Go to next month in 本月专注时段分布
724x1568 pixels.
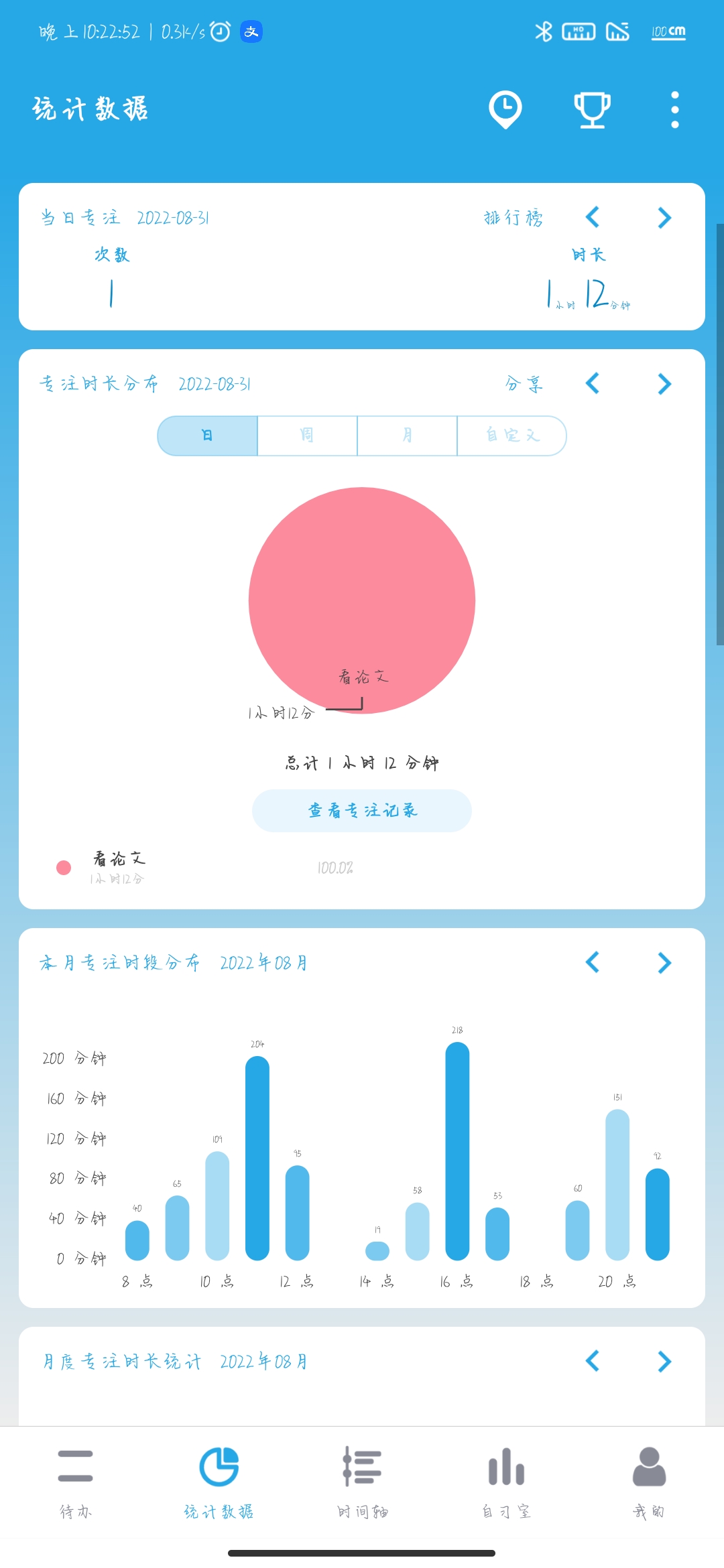pyautogui.click(x=664, y=962)
